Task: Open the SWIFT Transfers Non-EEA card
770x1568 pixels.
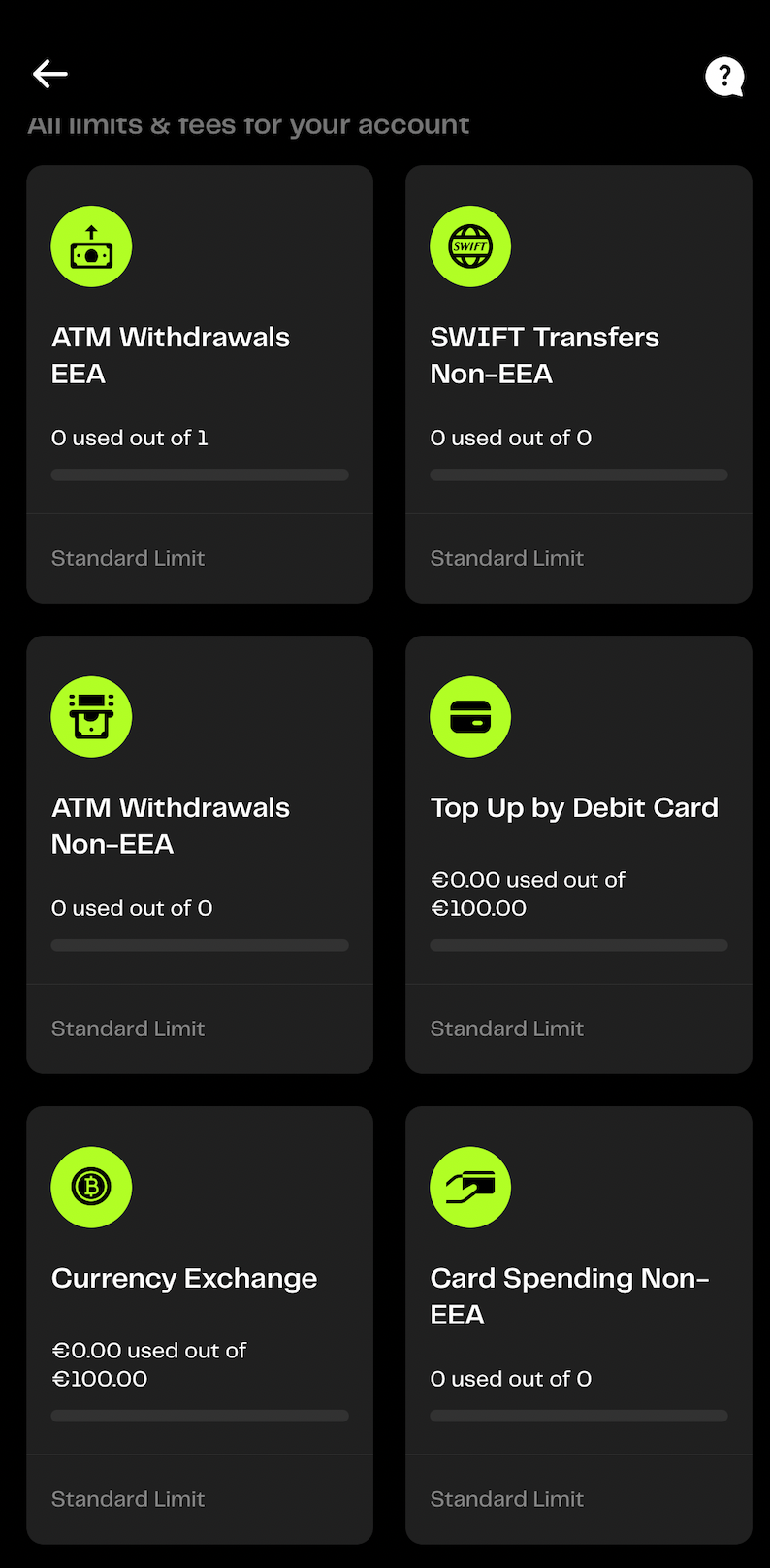Action: click(579, 384)
